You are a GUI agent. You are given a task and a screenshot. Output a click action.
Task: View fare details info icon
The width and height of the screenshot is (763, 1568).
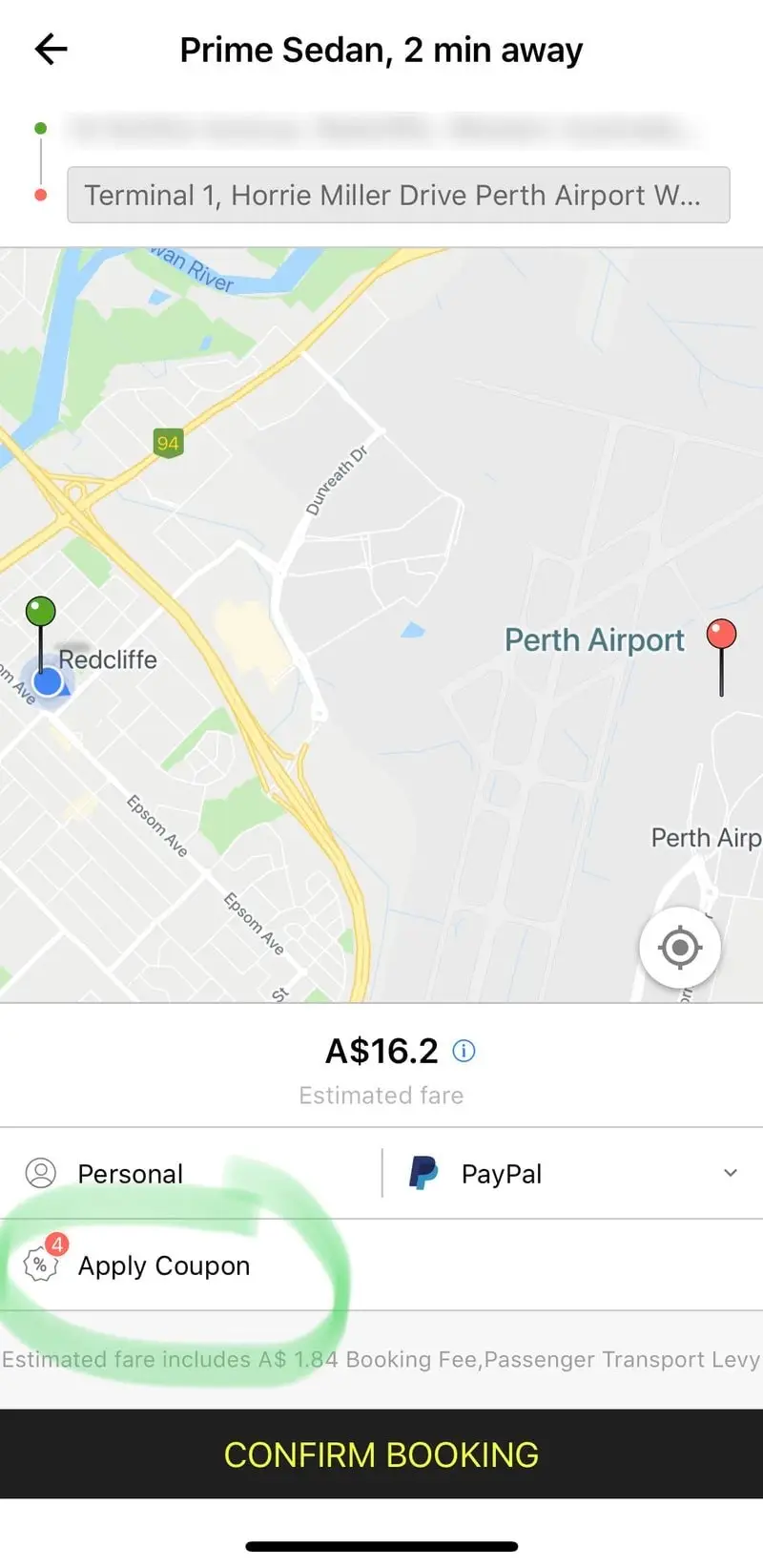(464, 1051)
